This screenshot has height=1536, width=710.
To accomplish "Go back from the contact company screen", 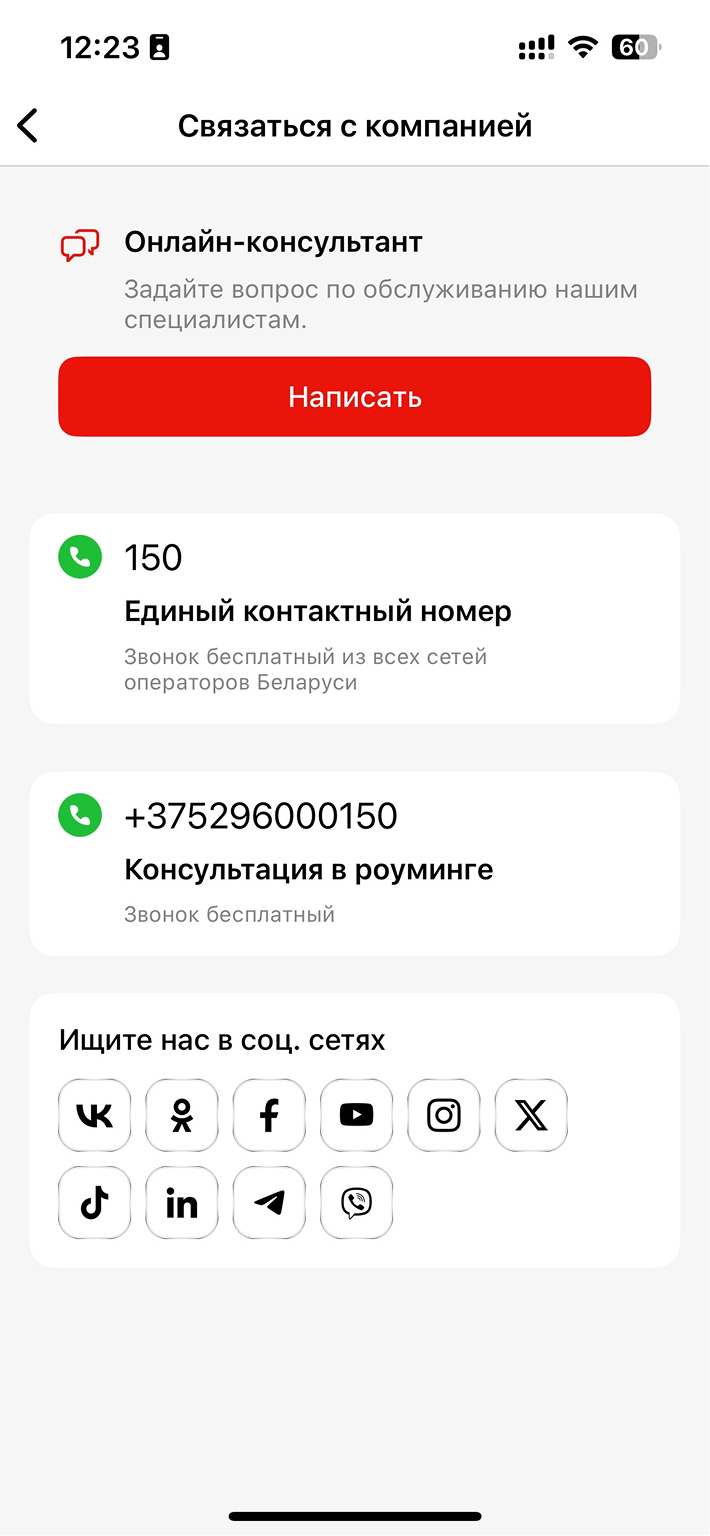I will [28, 126].
